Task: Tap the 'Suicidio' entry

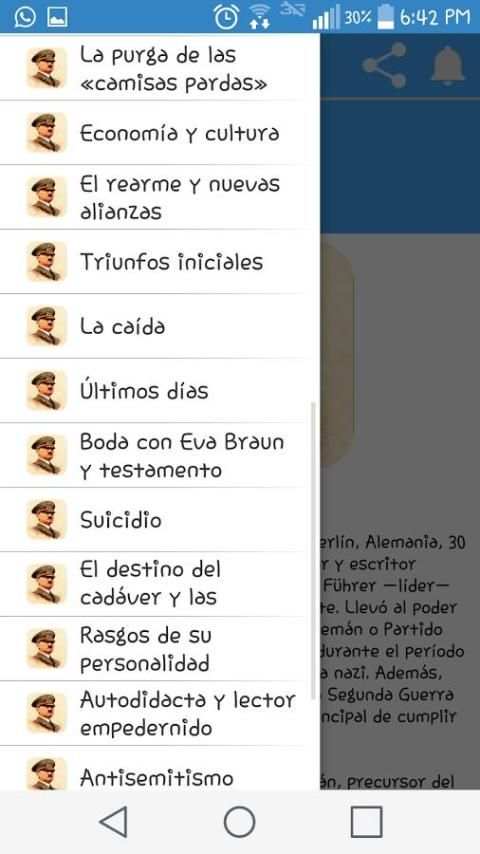Action: click(160, 520)
